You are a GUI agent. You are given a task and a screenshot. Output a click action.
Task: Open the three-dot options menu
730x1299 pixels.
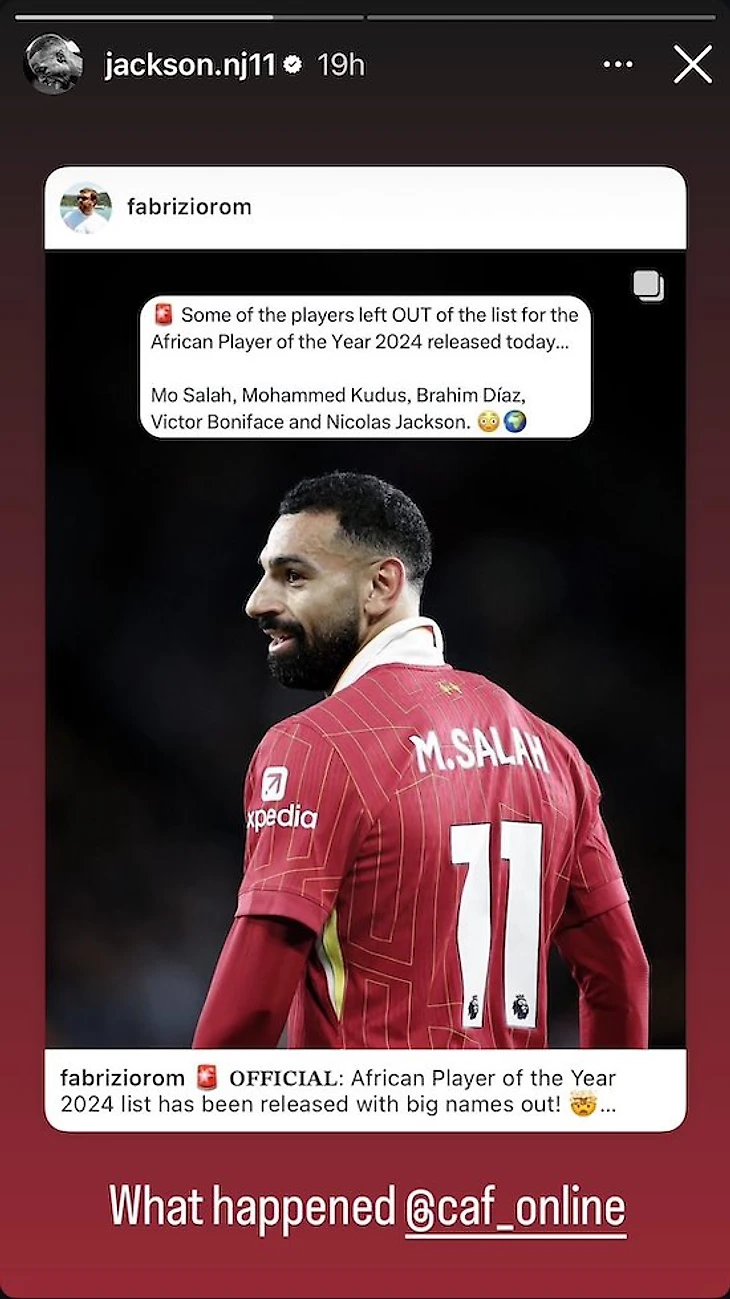(618, 65)
